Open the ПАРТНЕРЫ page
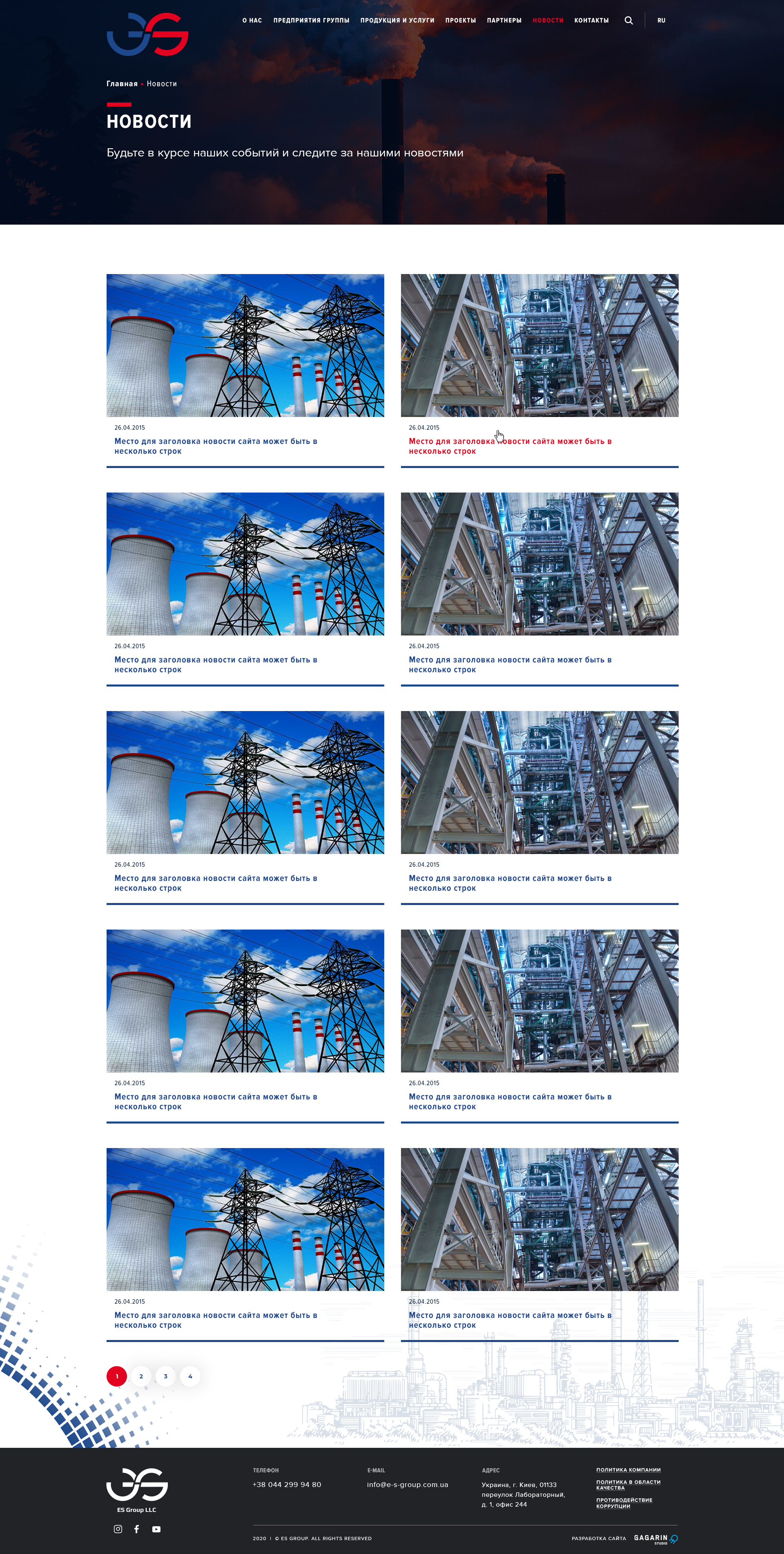 pos(503,20)
